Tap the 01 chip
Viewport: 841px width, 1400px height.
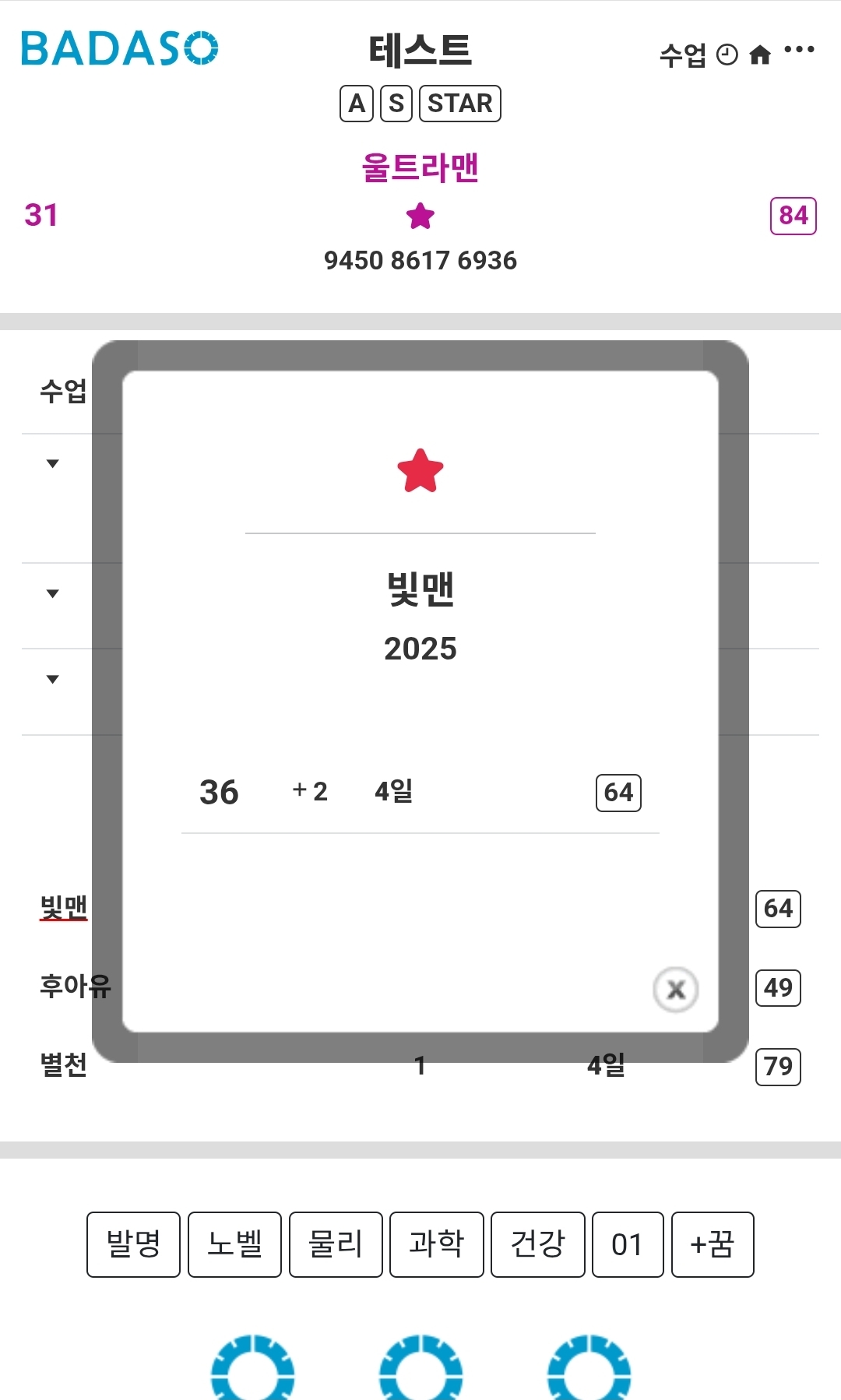click(627, 1244)
